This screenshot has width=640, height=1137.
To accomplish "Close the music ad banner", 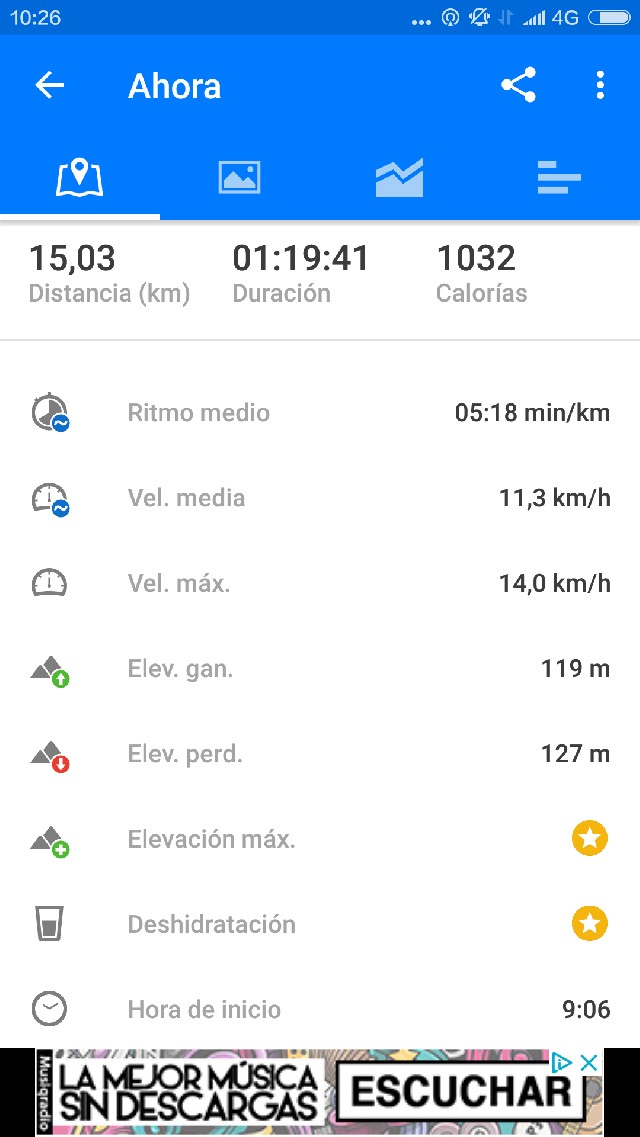I will (590, 1063).
